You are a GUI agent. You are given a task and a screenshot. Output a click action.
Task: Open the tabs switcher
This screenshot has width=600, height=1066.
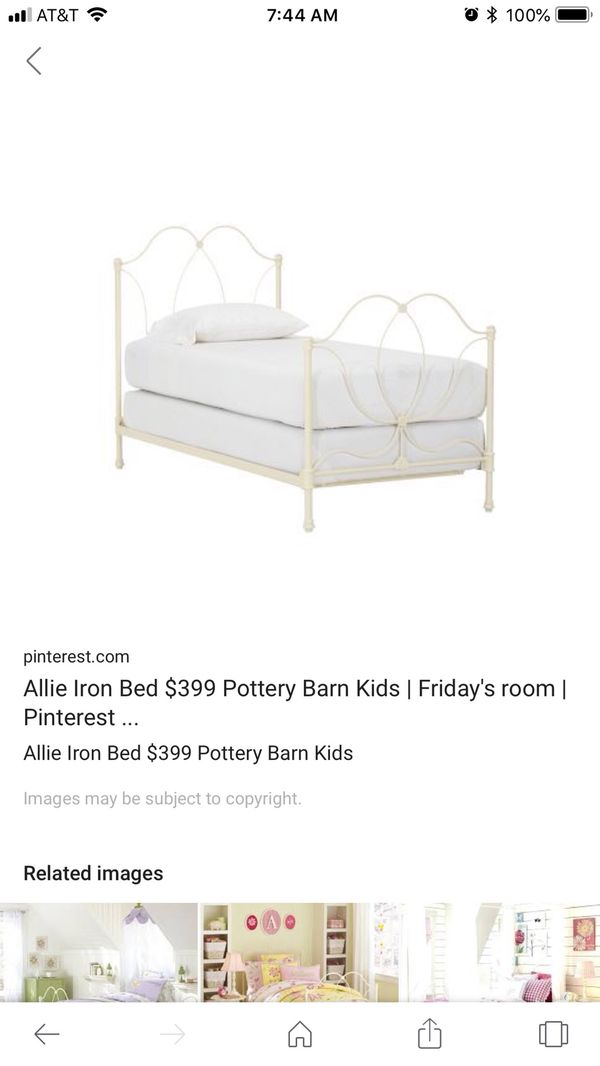point(553,1034)
